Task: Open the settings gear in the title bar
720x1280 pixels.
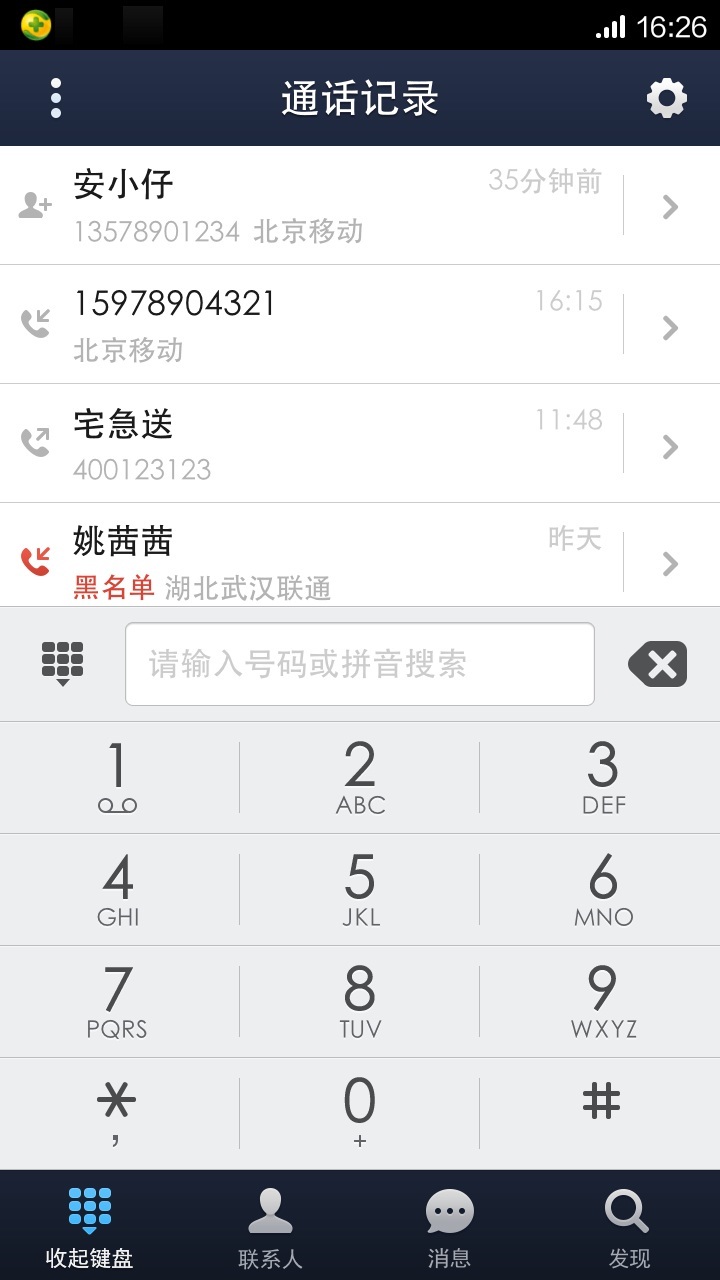Action: (x=666, y=97)
